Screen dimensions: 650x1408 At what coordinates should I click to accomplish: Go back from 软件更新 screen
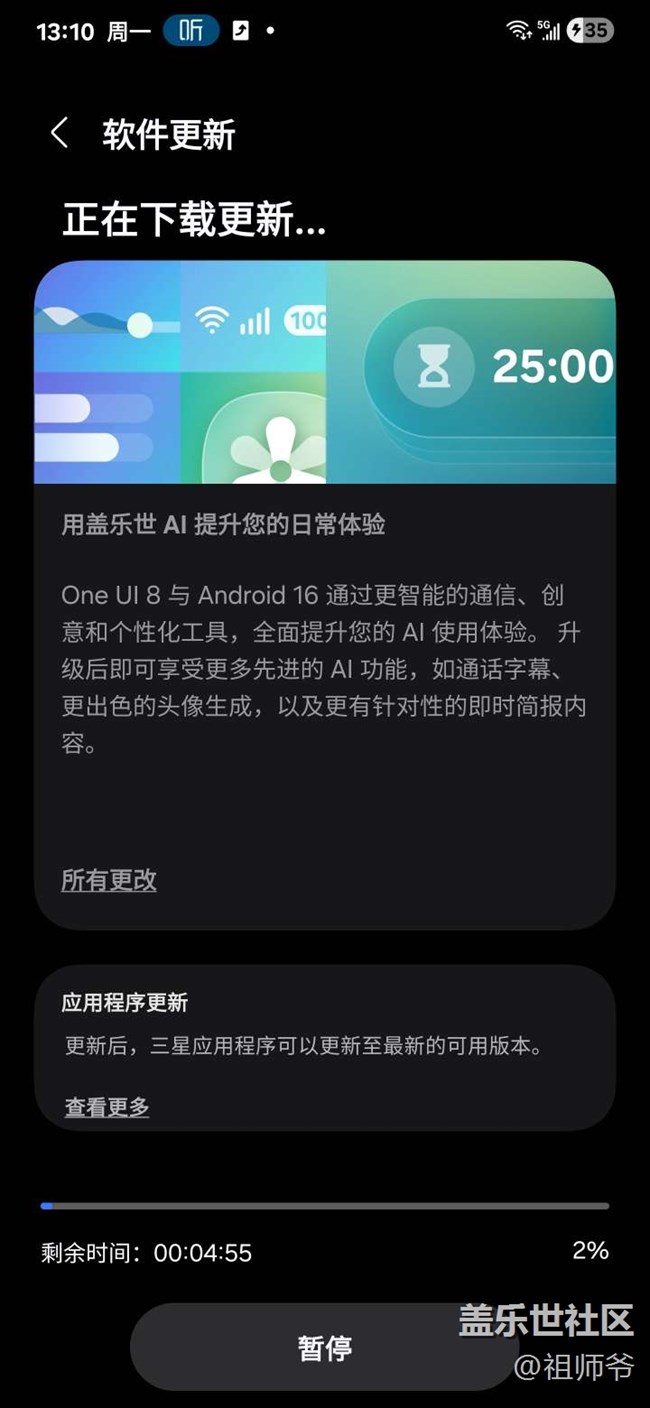[60, 133]
